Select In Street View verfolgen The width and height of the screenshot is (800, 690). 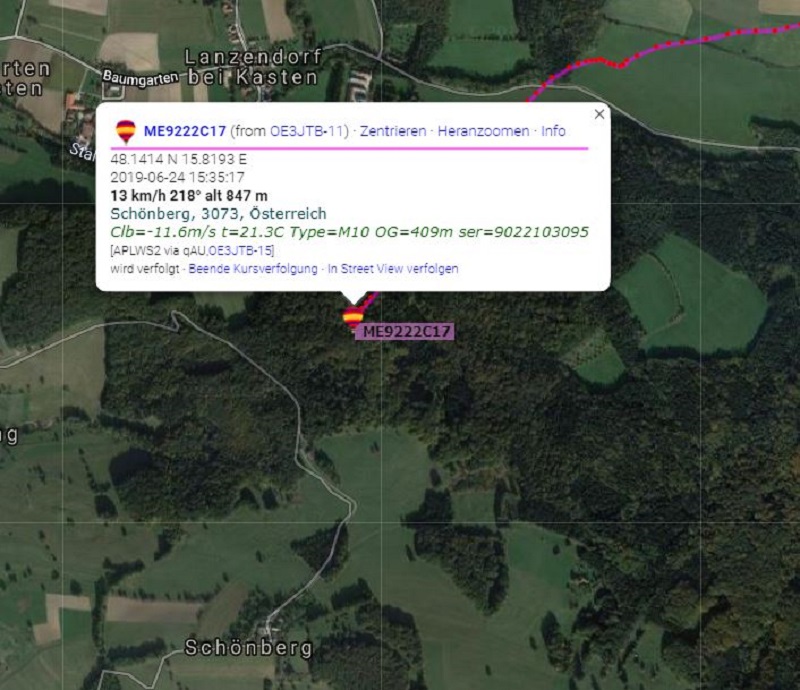click(x=393, y=269)
